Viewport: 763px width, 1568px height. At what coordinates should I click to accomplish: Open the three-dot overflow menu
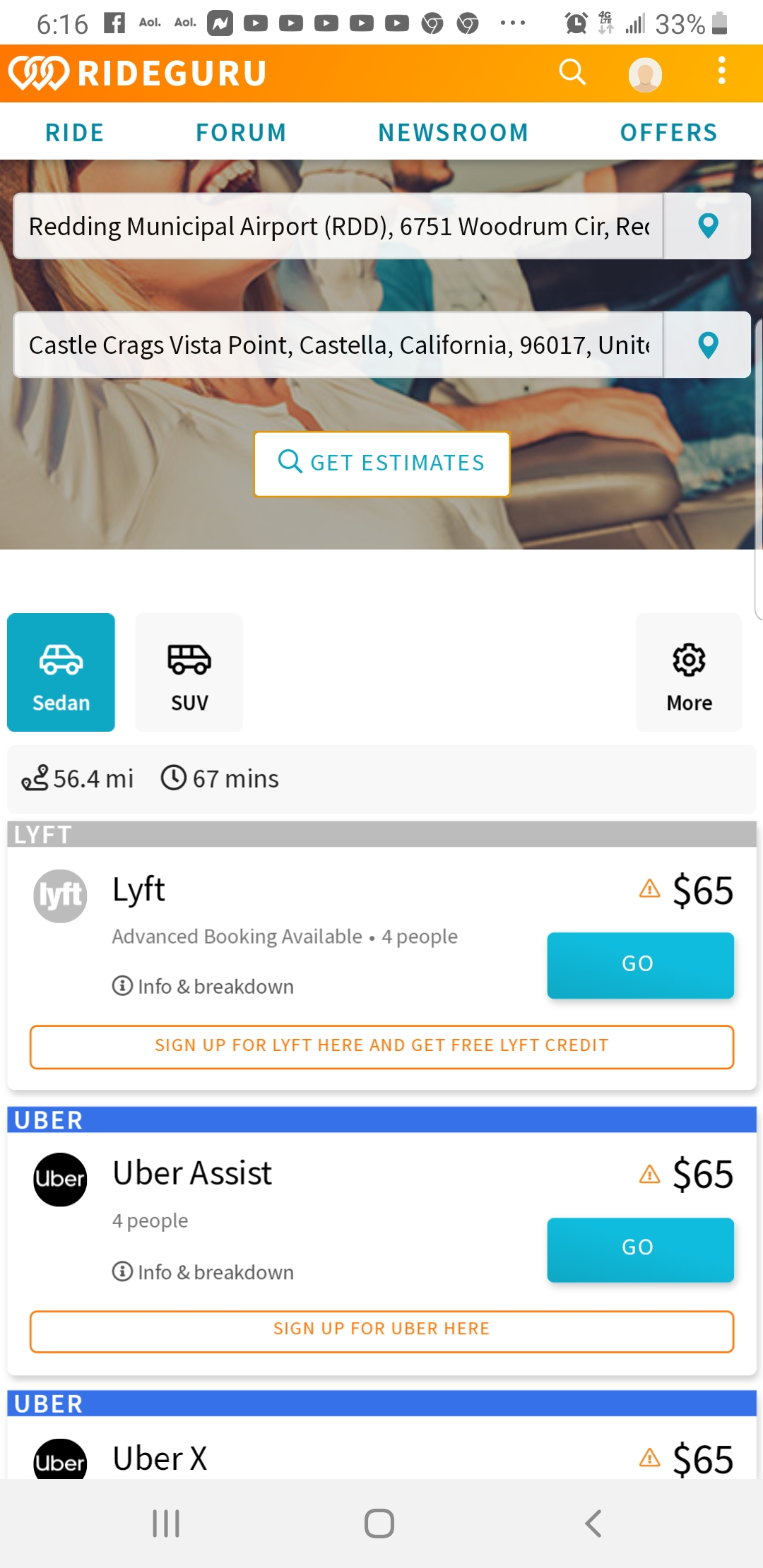coord(721,71)
